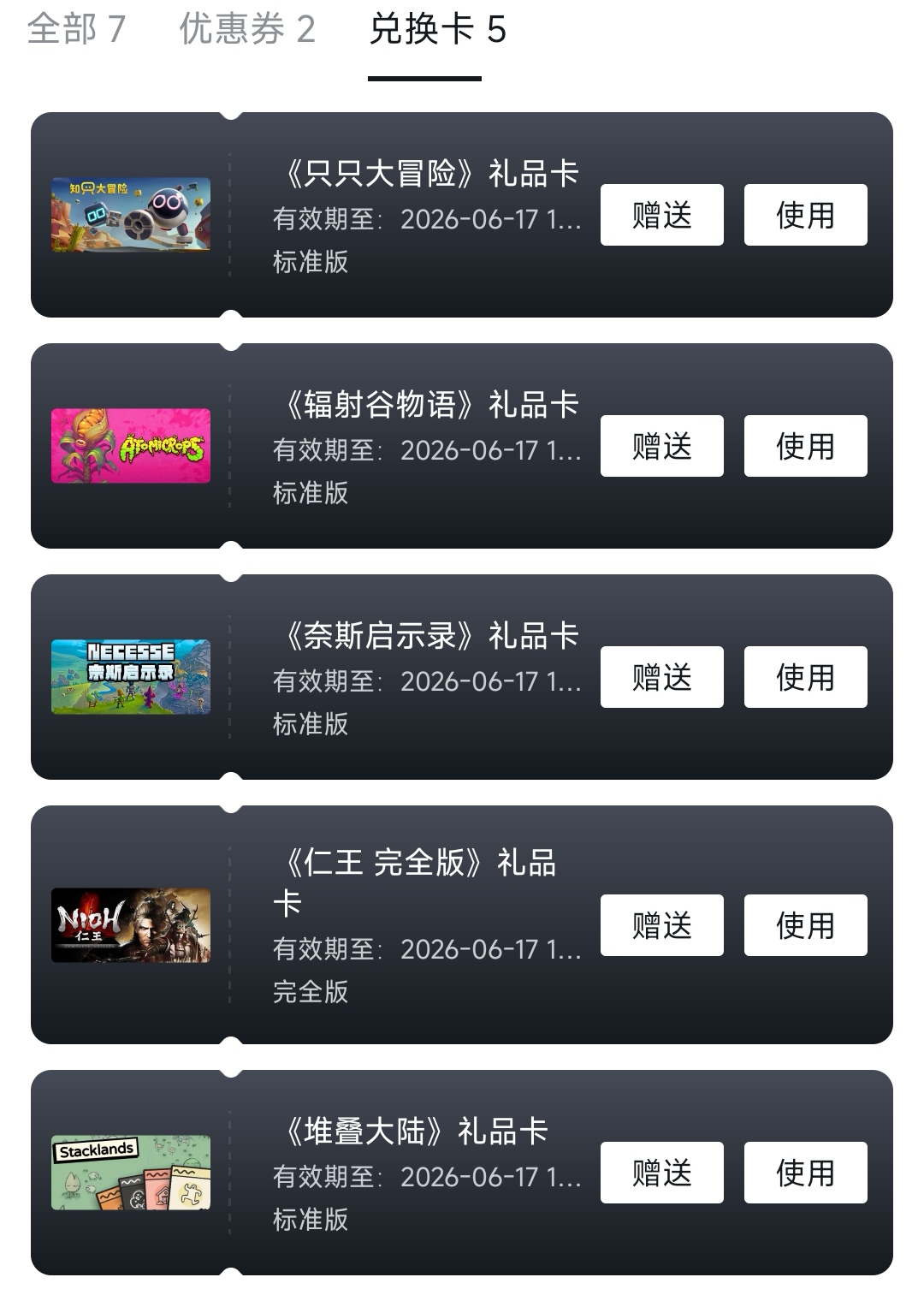Click the Atomicrops 《辐射谷物语》 cover image
Image resolution: width=924 pixels, height=1301 pixels.
[x=130, y=446]
